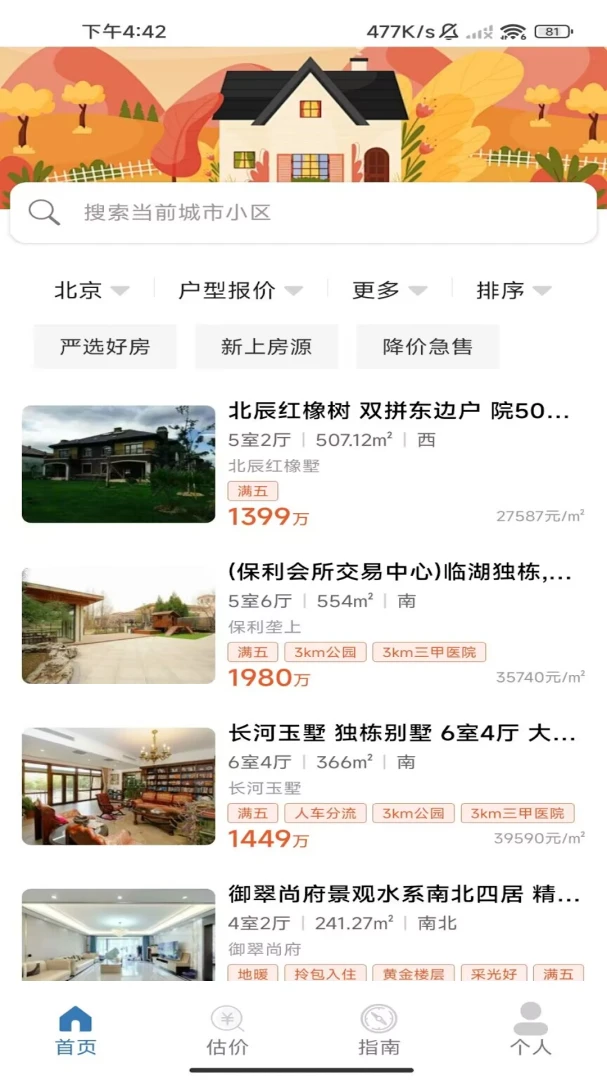Screen dimensions: 607x1080
Task: Expand the 户型报价 filter
Action: point(240,291)
